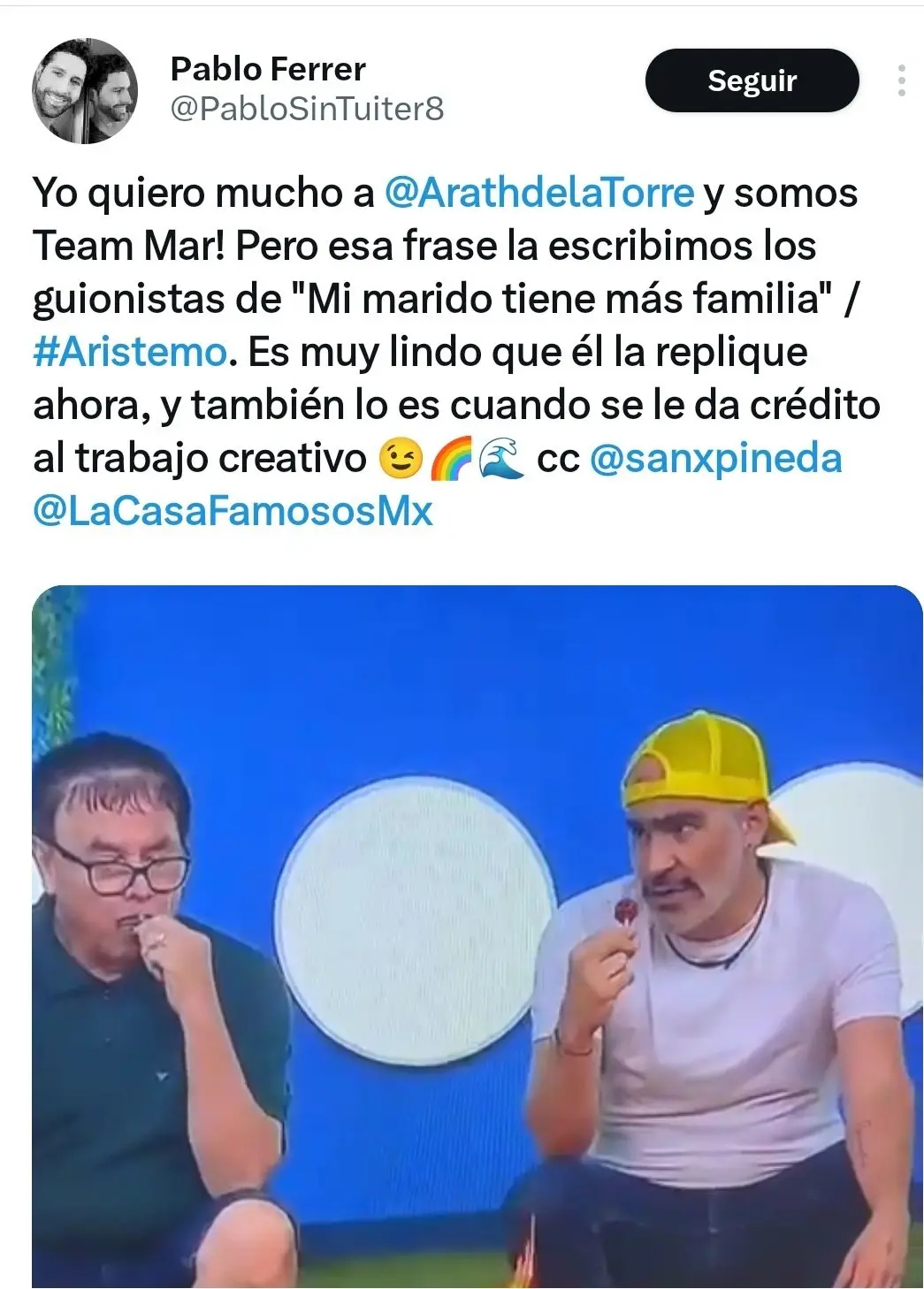The width and height of the screenshot is (924, 1289).
Task: Open the @ArathdelaTorre mention
Action: click(539, 193)
